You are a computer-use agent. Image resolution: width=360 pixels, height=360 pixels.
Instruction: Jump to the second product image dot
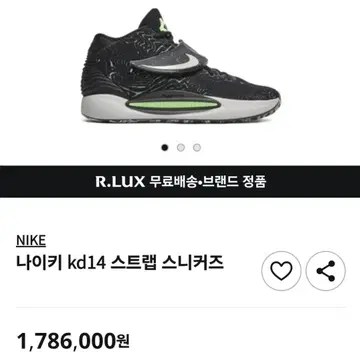pyautogui.click(x=181, y=147)
